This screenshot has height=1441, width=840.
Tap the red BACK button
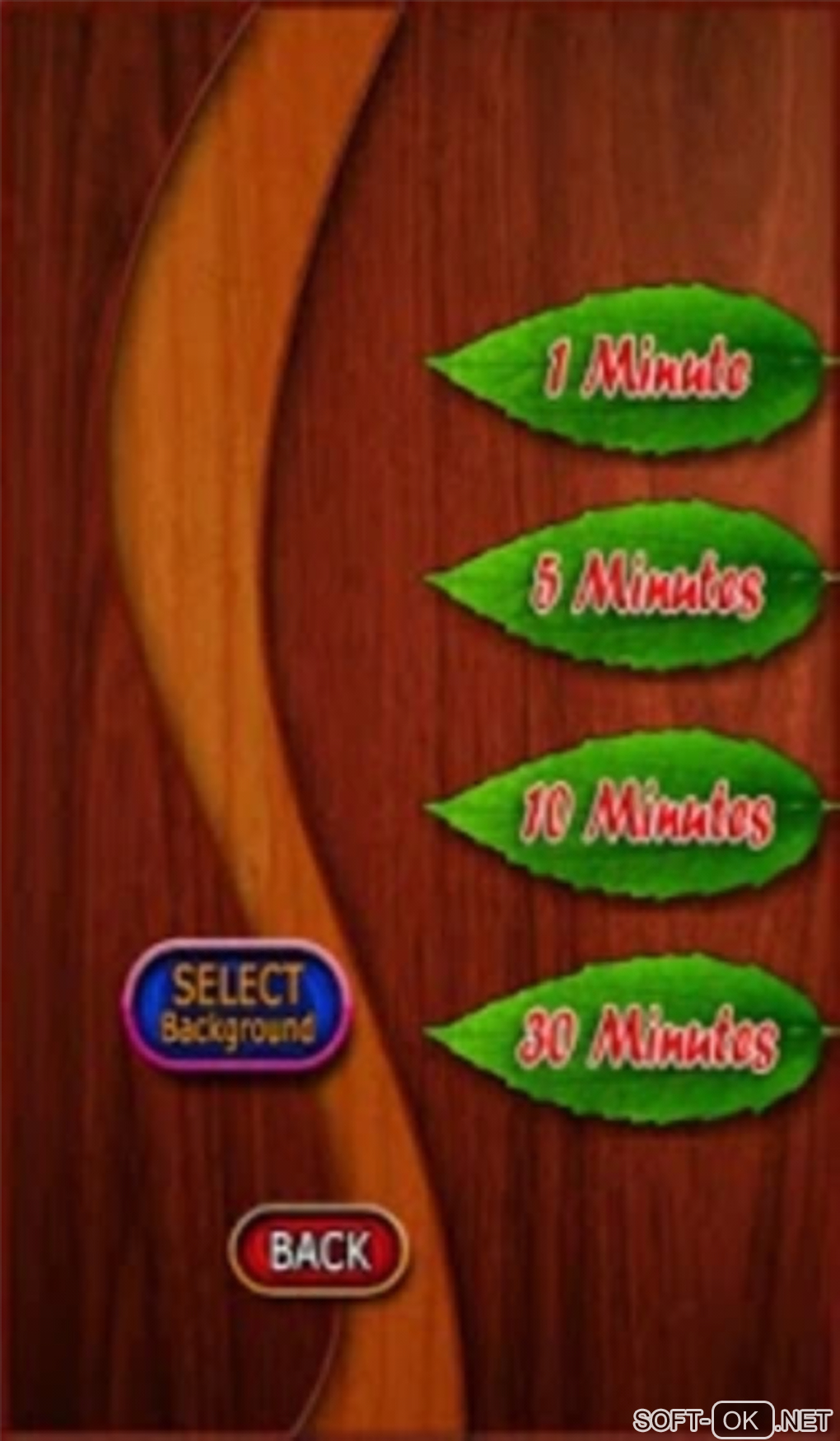(319, 1250)
